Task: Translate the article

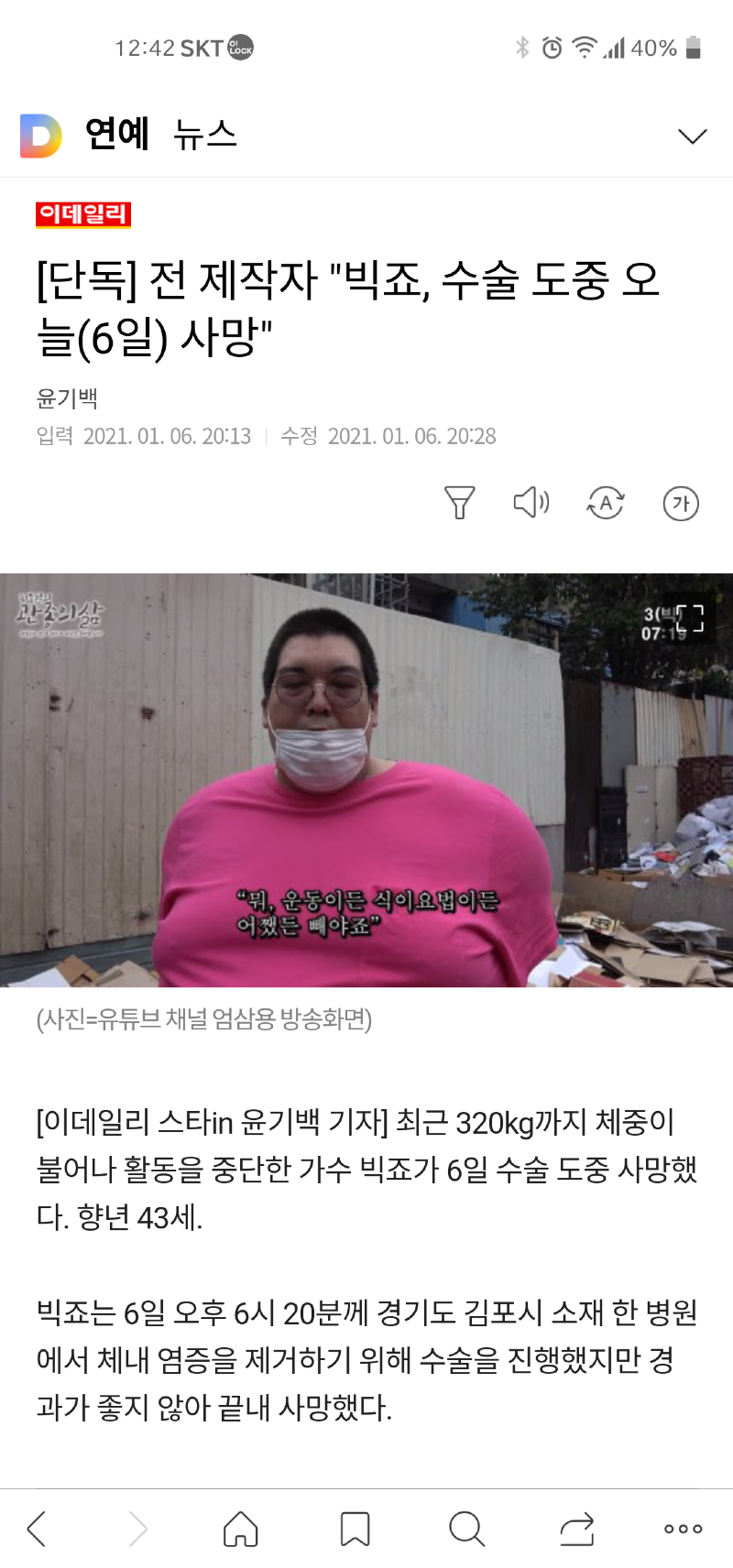Action: [606, 503]
